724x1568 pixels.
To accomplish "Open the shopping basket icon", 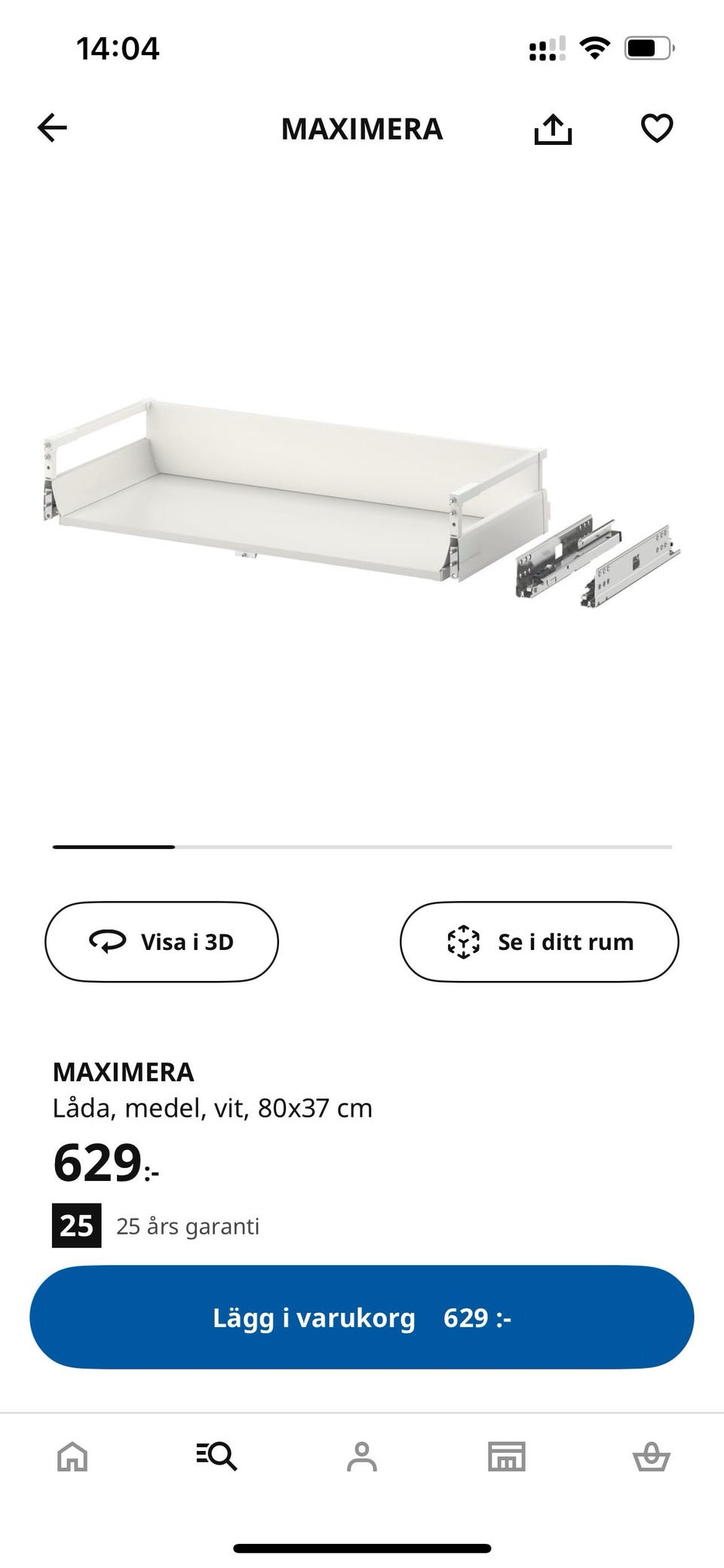I will (x=652, y=1457).
